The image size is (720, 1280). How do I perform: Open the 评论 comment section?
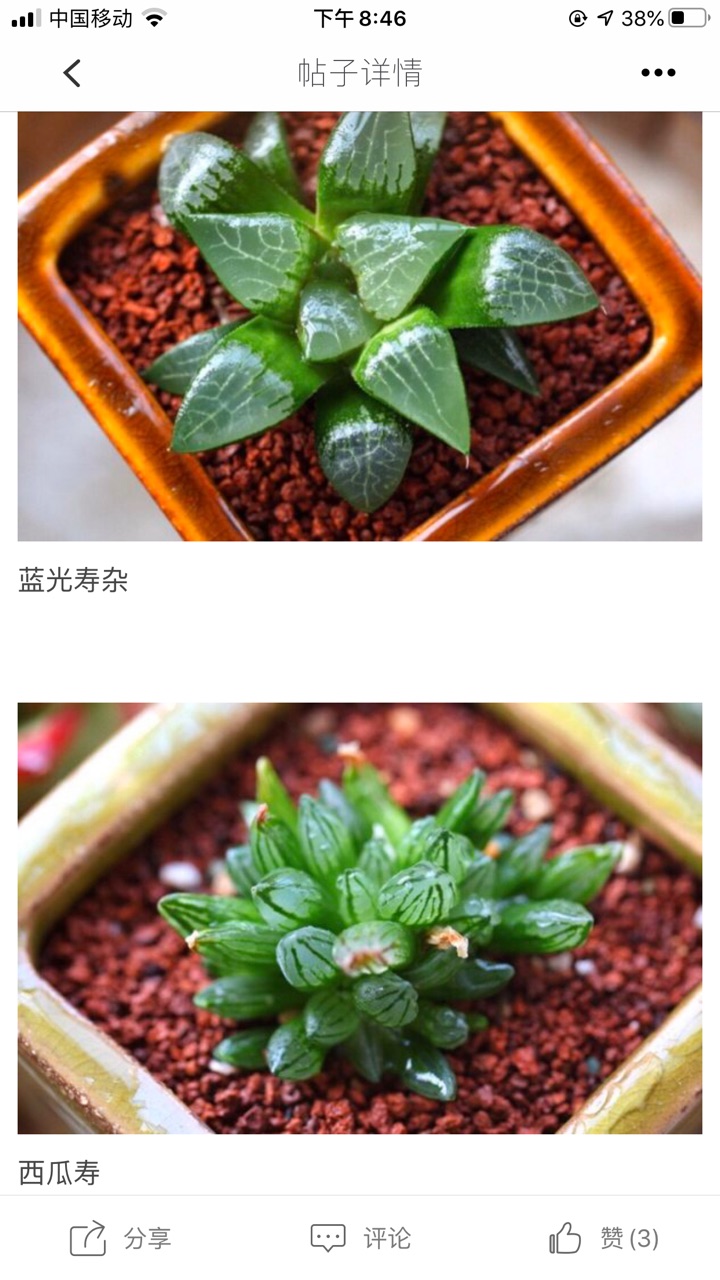click(x=360, y=1239)
